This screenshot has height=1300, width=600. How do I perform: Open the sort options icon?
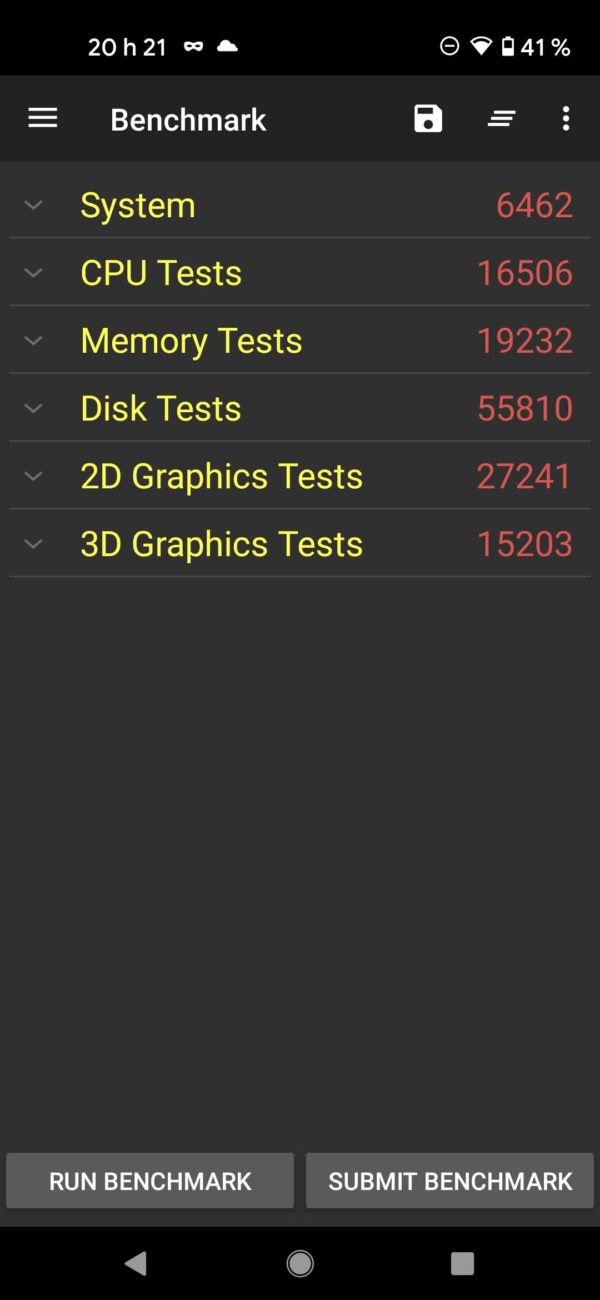501,119
